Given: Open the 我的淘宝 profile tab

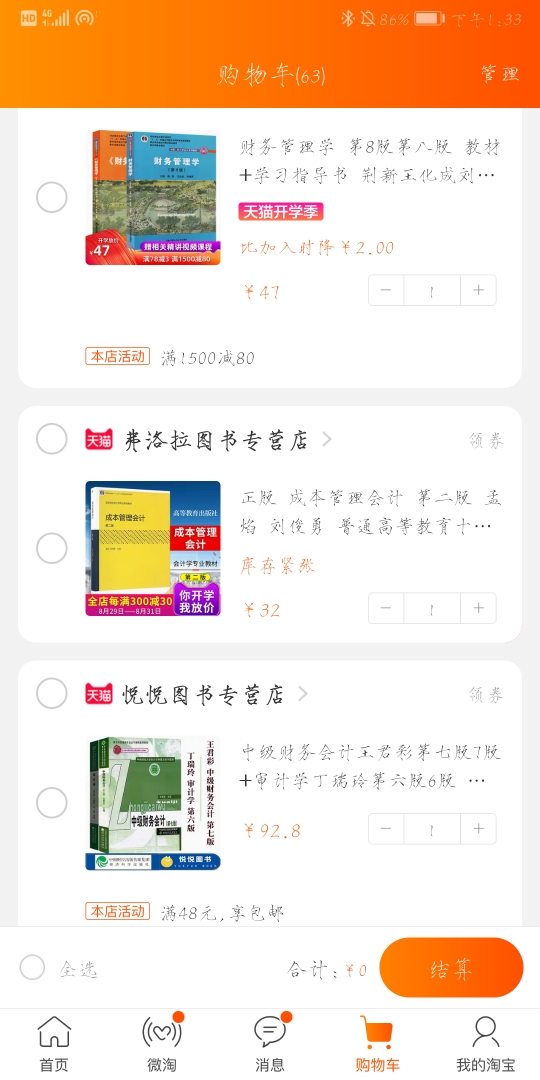Looking at the screenshot, I should 486,1044.
